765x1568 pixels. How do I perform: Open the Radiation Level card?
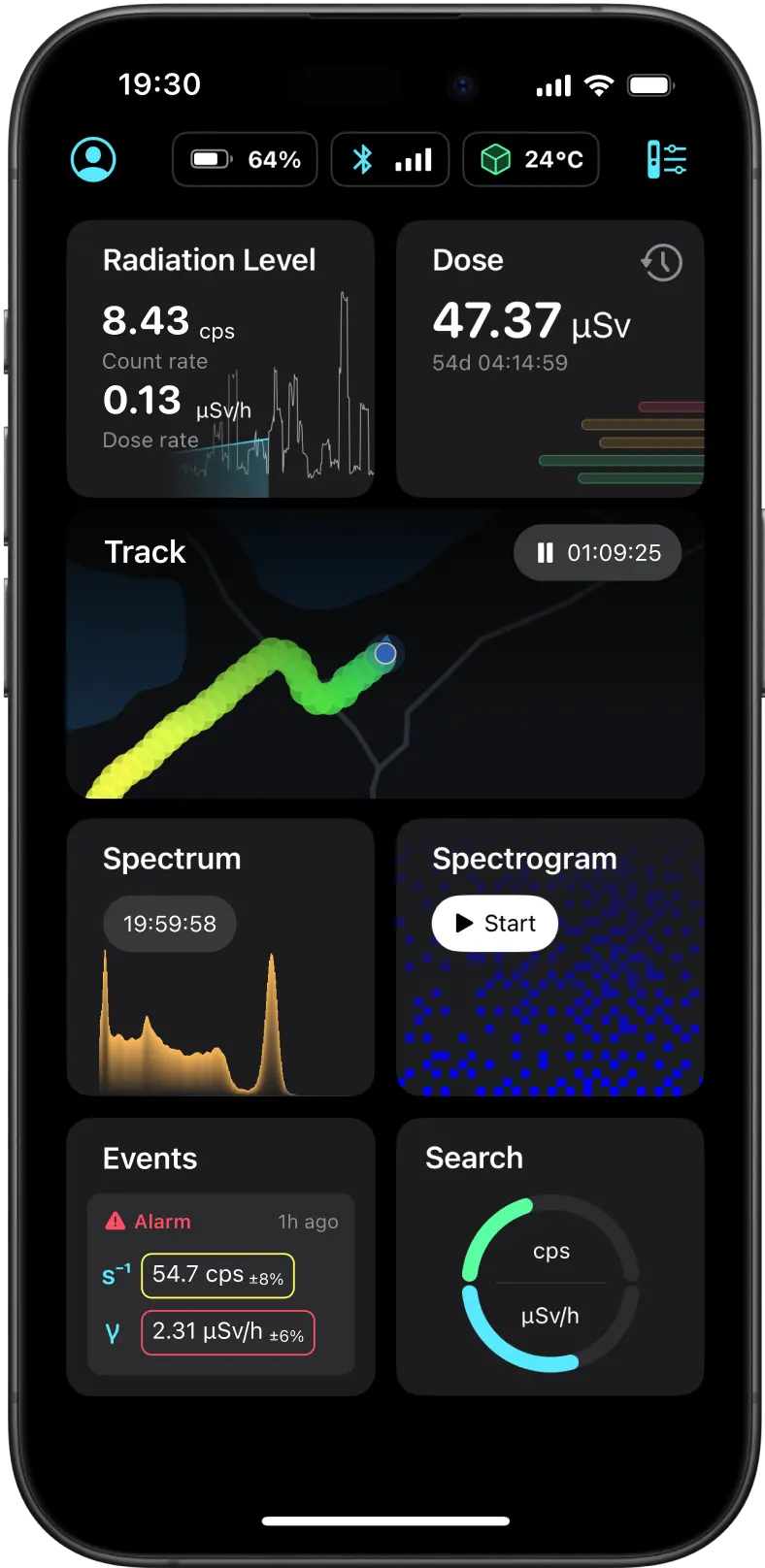pyautogui.click(x=220, y=358)
